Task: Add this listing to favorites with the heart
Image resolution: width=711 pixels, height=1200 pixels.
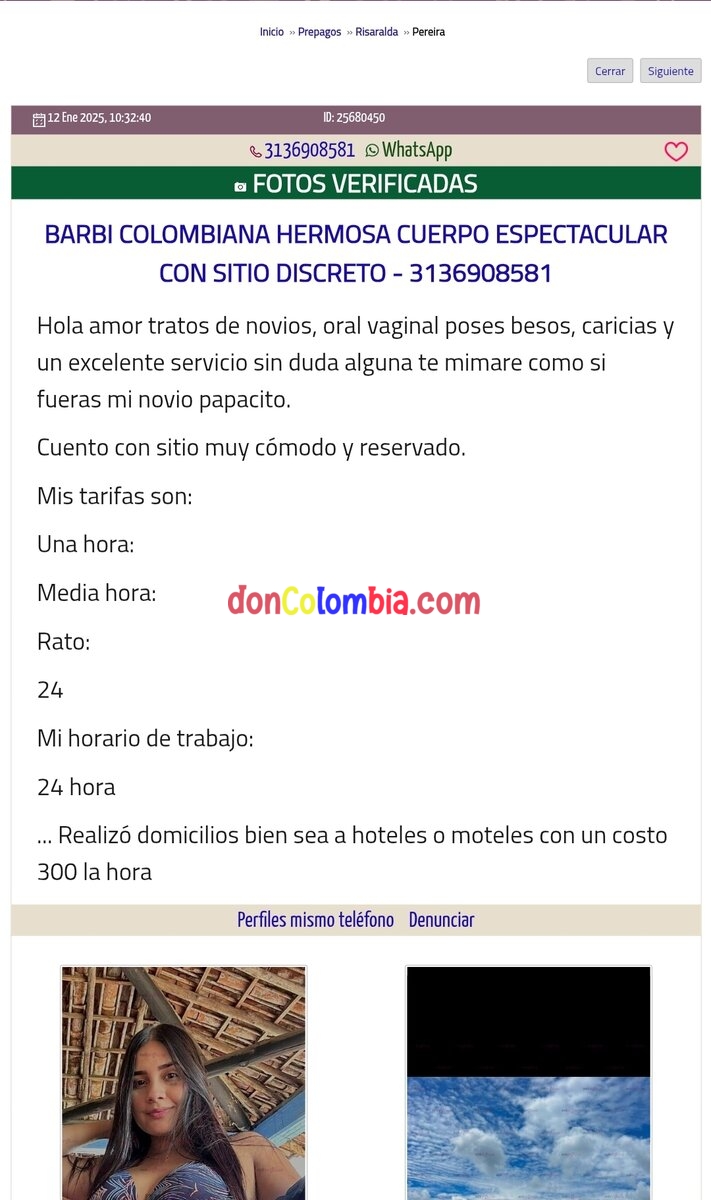Action: (x=676, y=152)
